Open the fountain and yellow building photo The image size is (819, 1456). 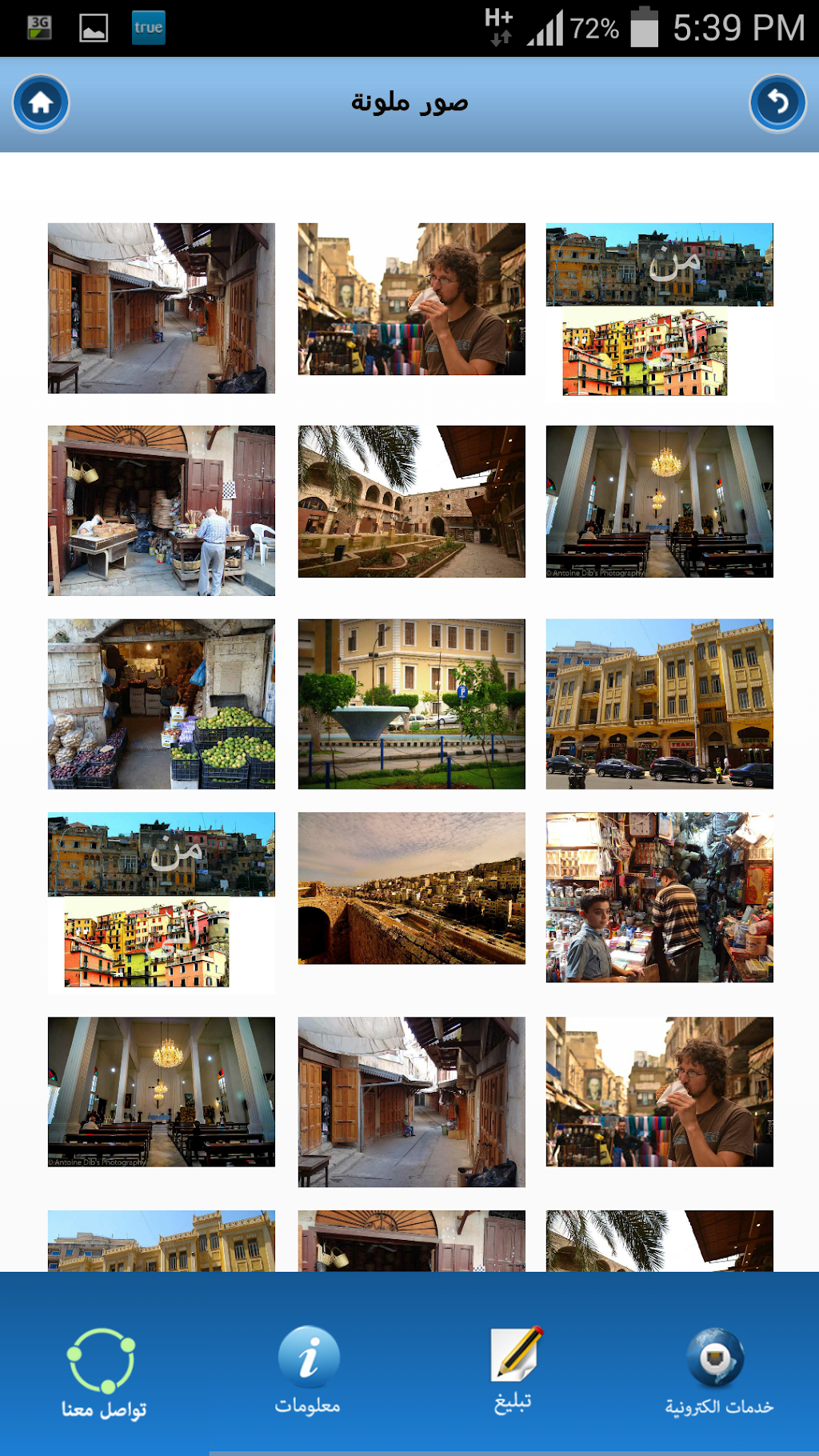coord(411,704)
